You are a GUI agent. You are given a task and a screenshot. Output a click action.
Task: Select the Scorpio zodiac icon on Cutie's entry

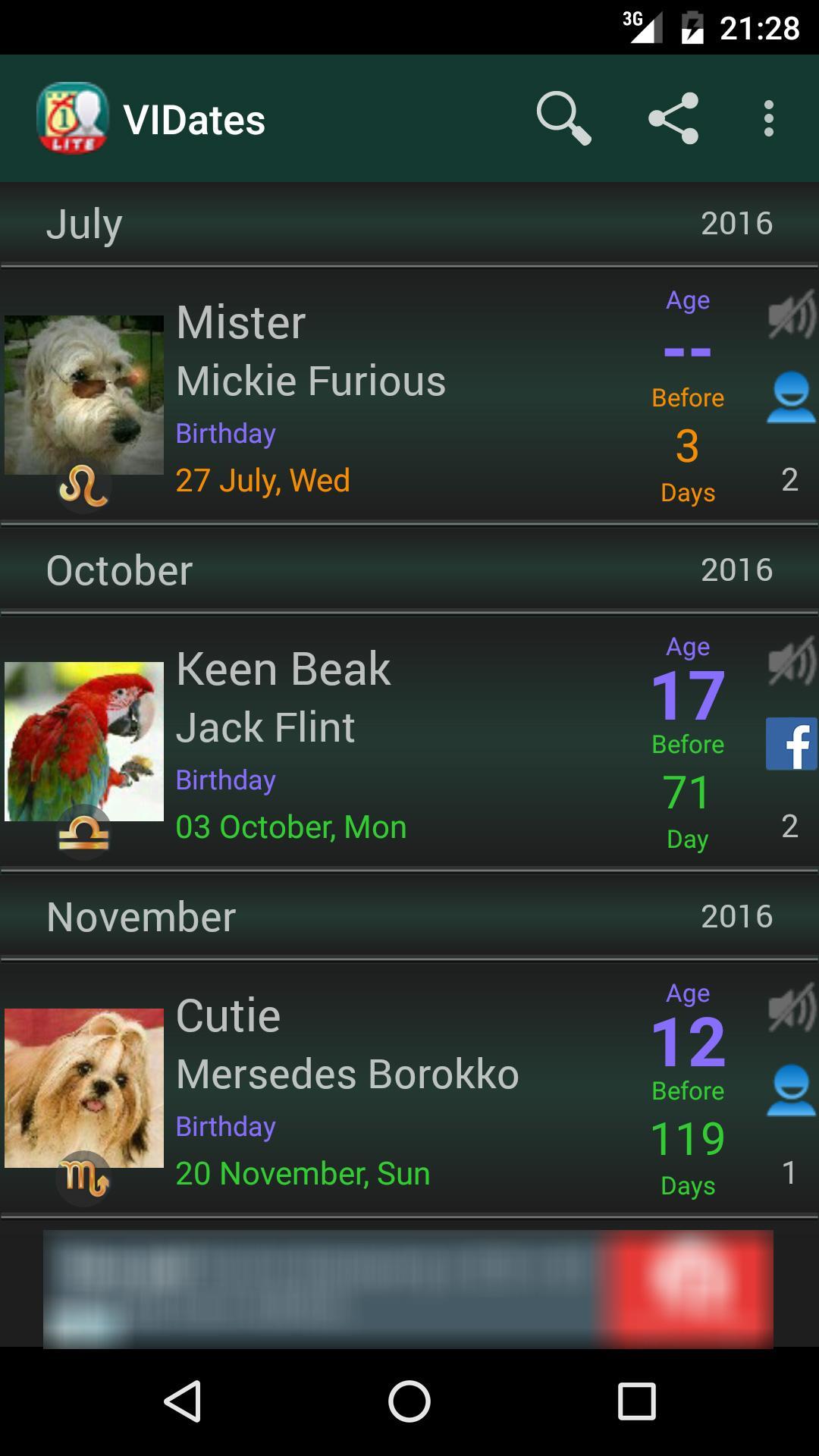[83, 1175]
